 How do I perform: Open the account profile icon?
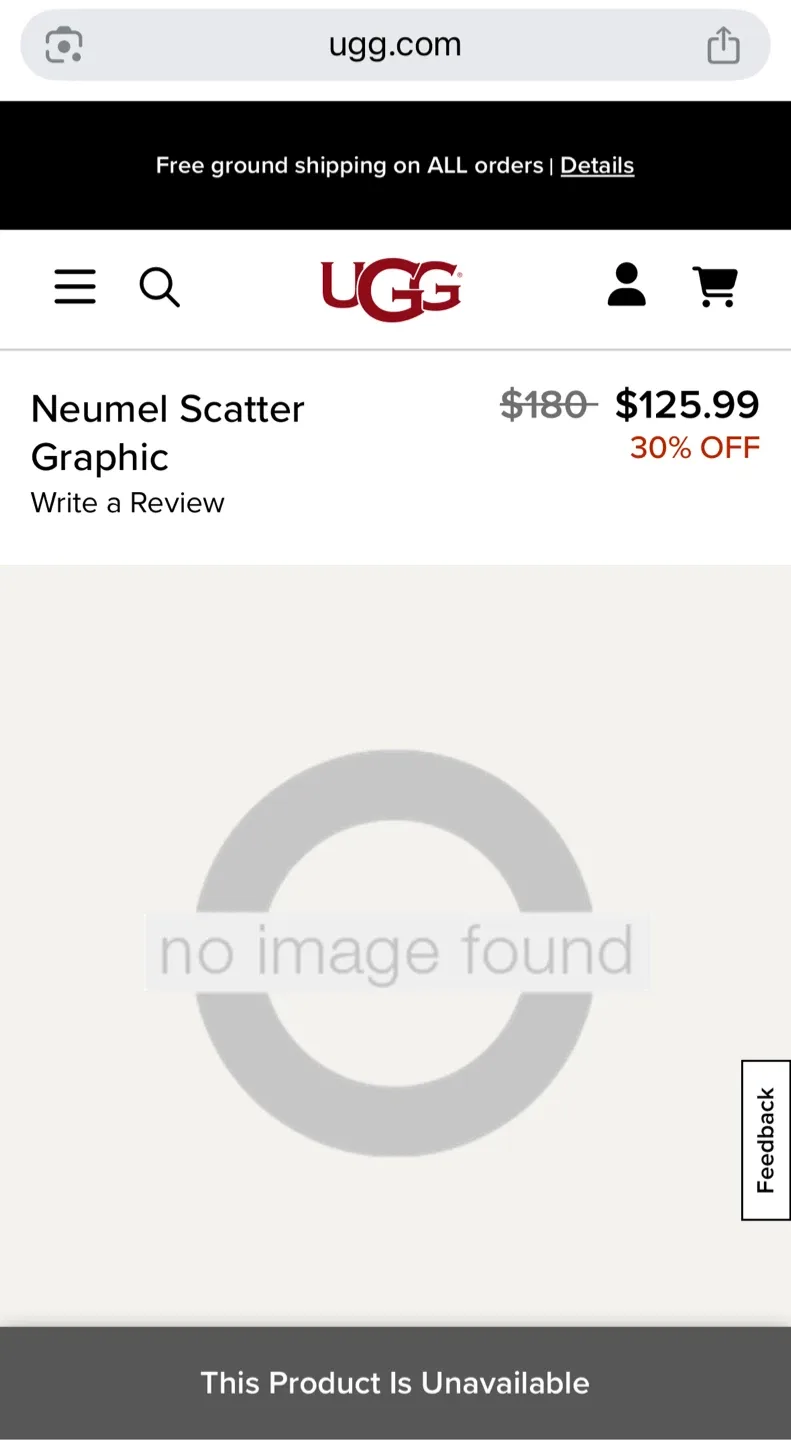[627, 287]
